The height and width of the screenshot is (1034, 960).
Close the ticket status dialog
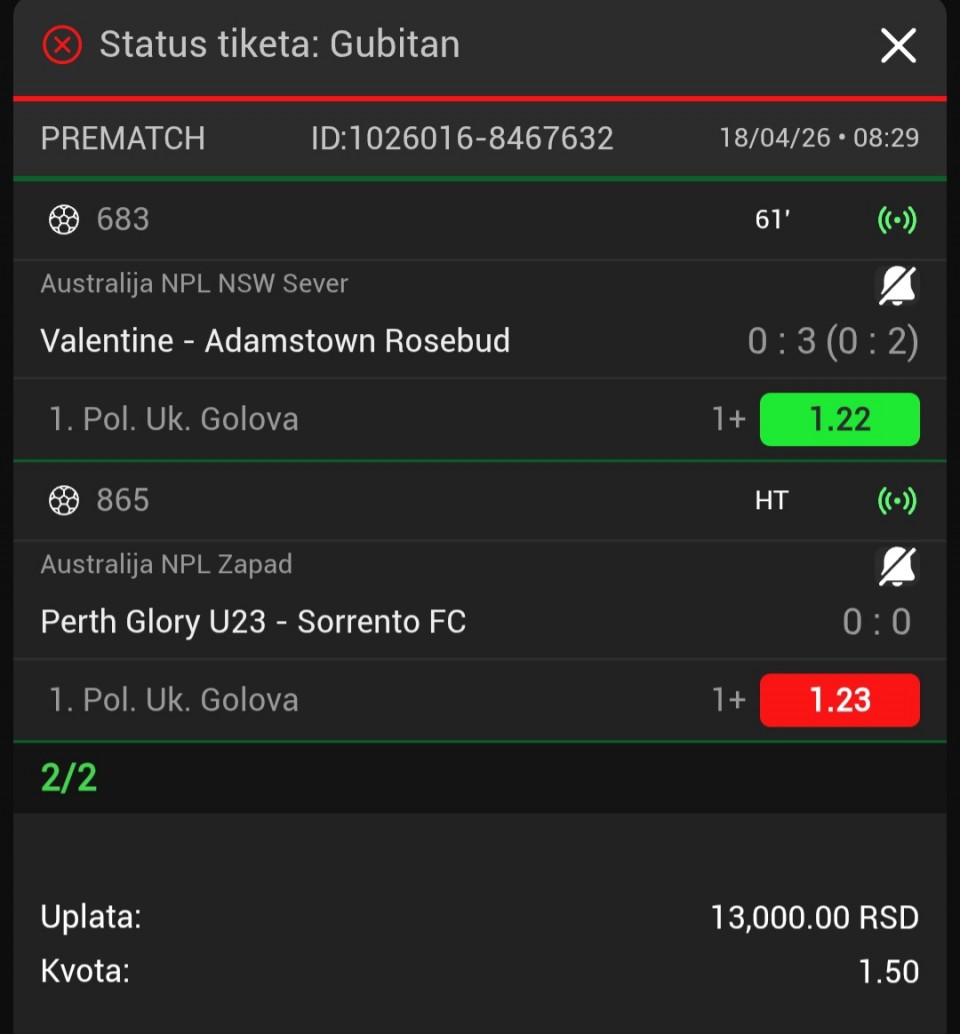coord(897,46)
